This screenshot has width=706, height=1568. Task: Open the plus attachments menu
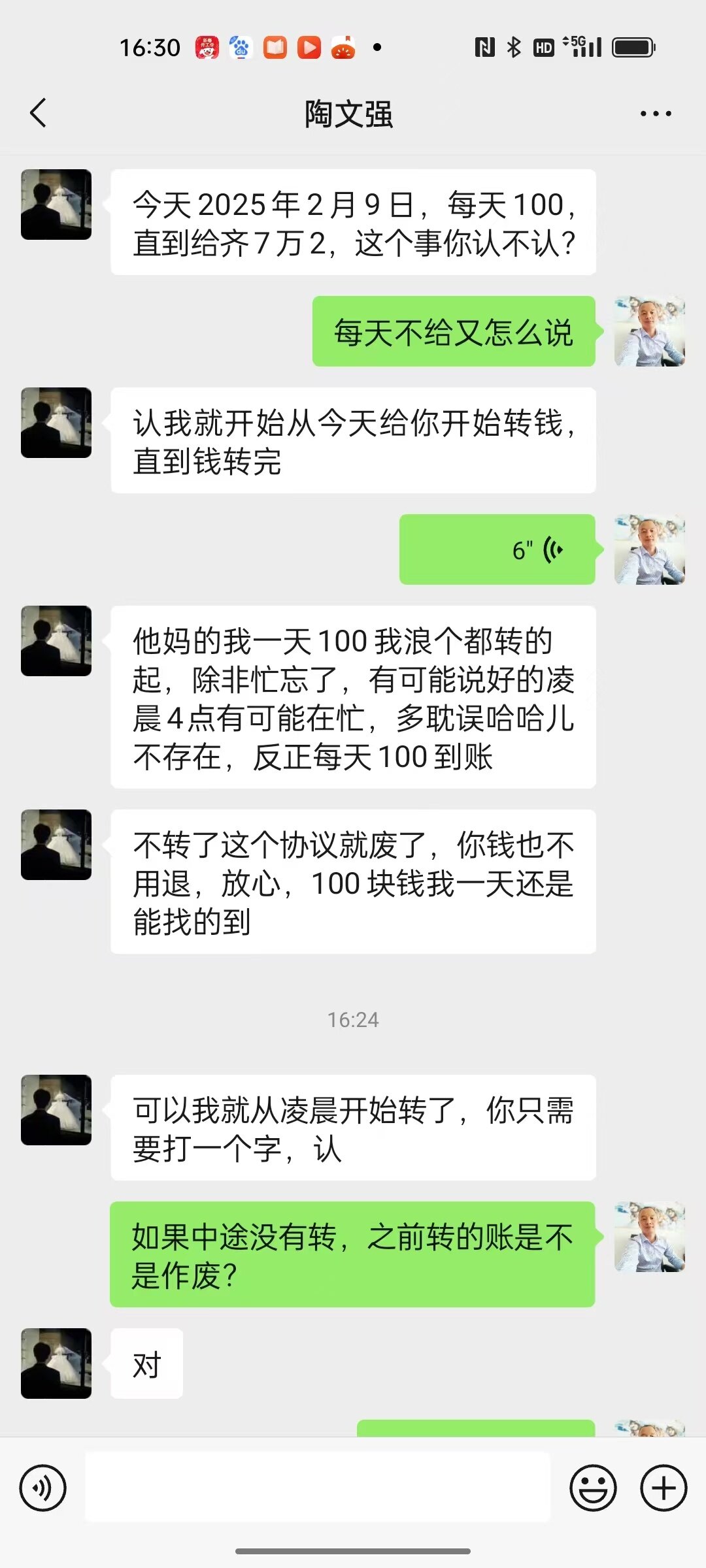point(664,1488)
